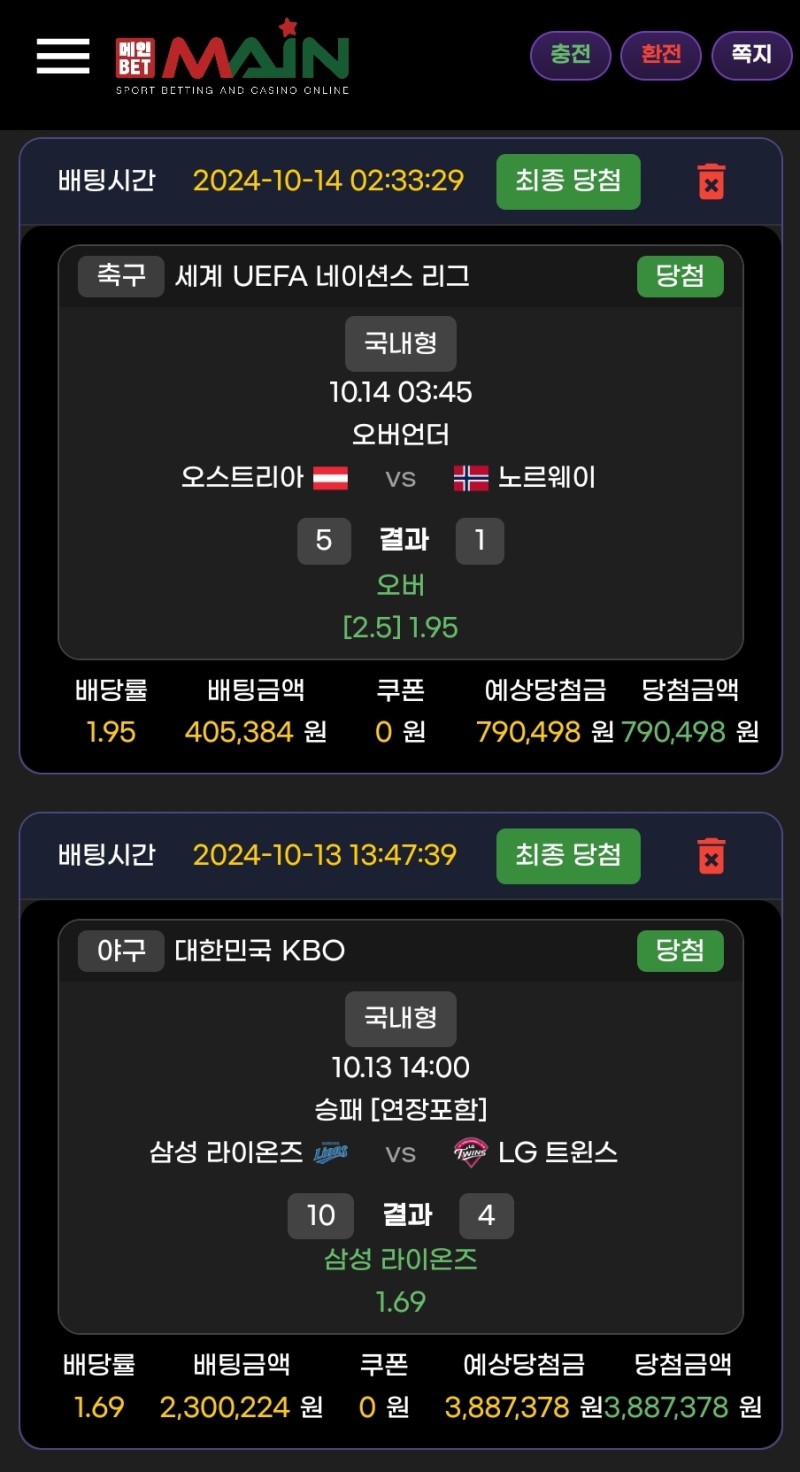The image size is (800, 1472).
Task: Open the 쪽지 messages button
Action: tap(751, 55)
